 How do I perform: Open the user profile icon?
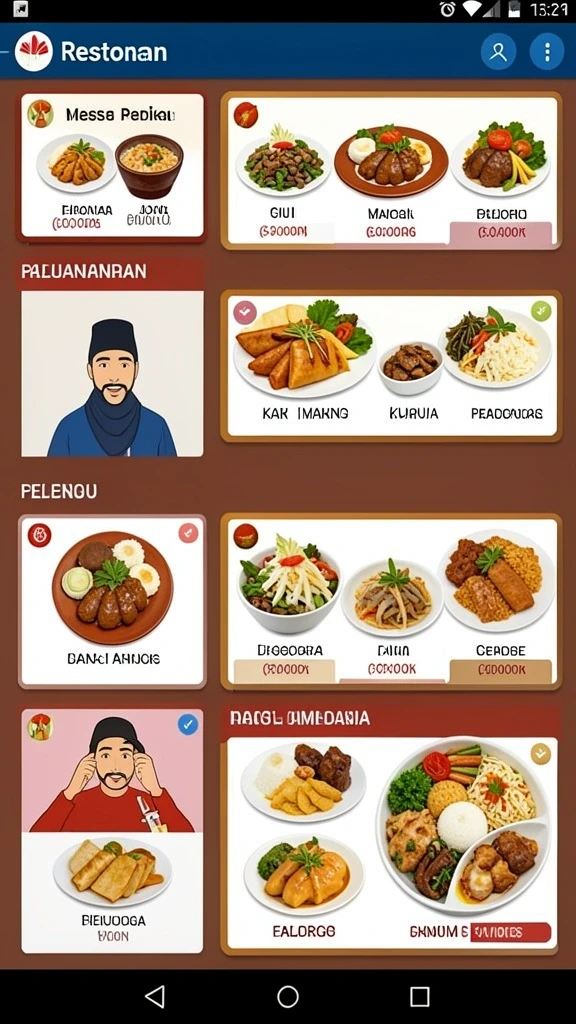pos(498,52)
